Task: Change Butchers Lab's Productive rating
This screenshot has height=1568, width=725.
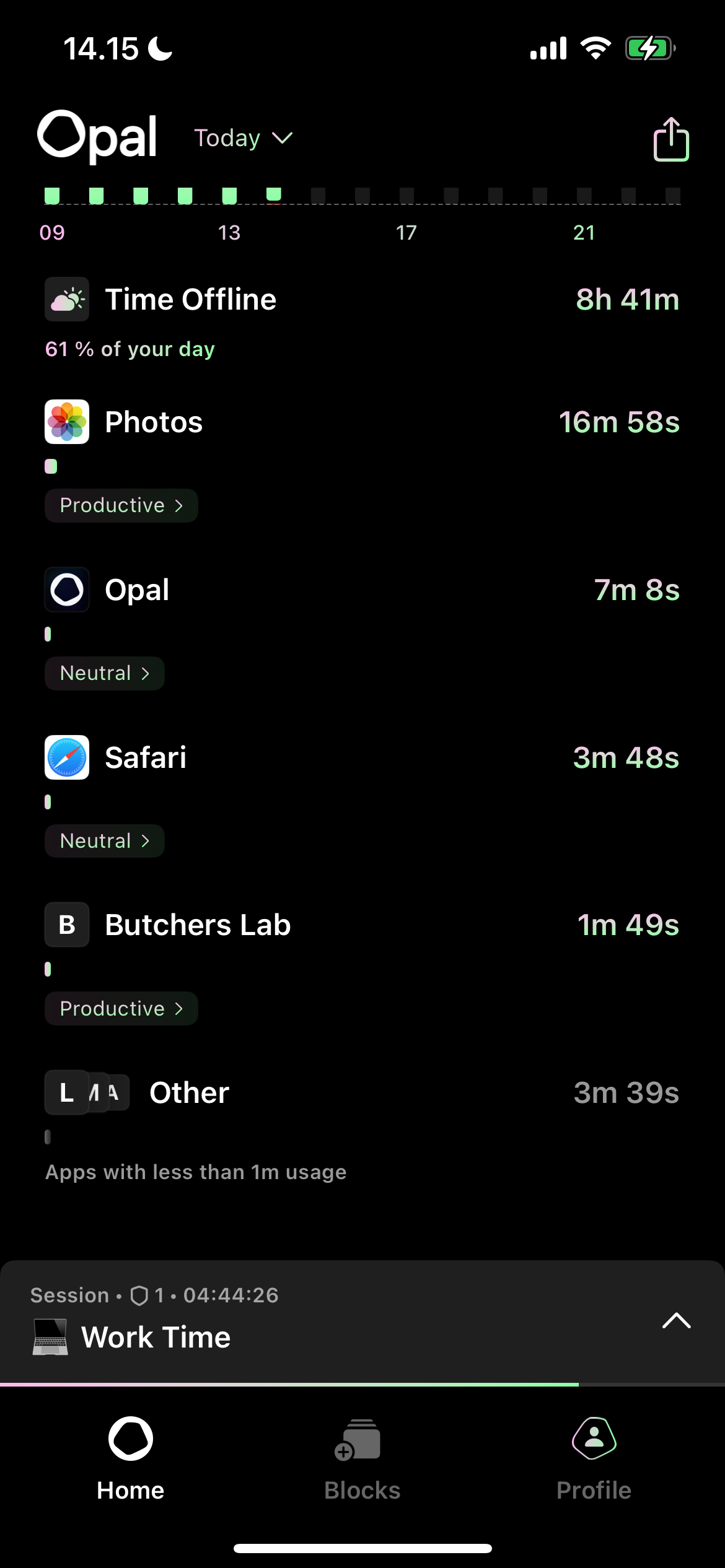Action: (121, 1009)
